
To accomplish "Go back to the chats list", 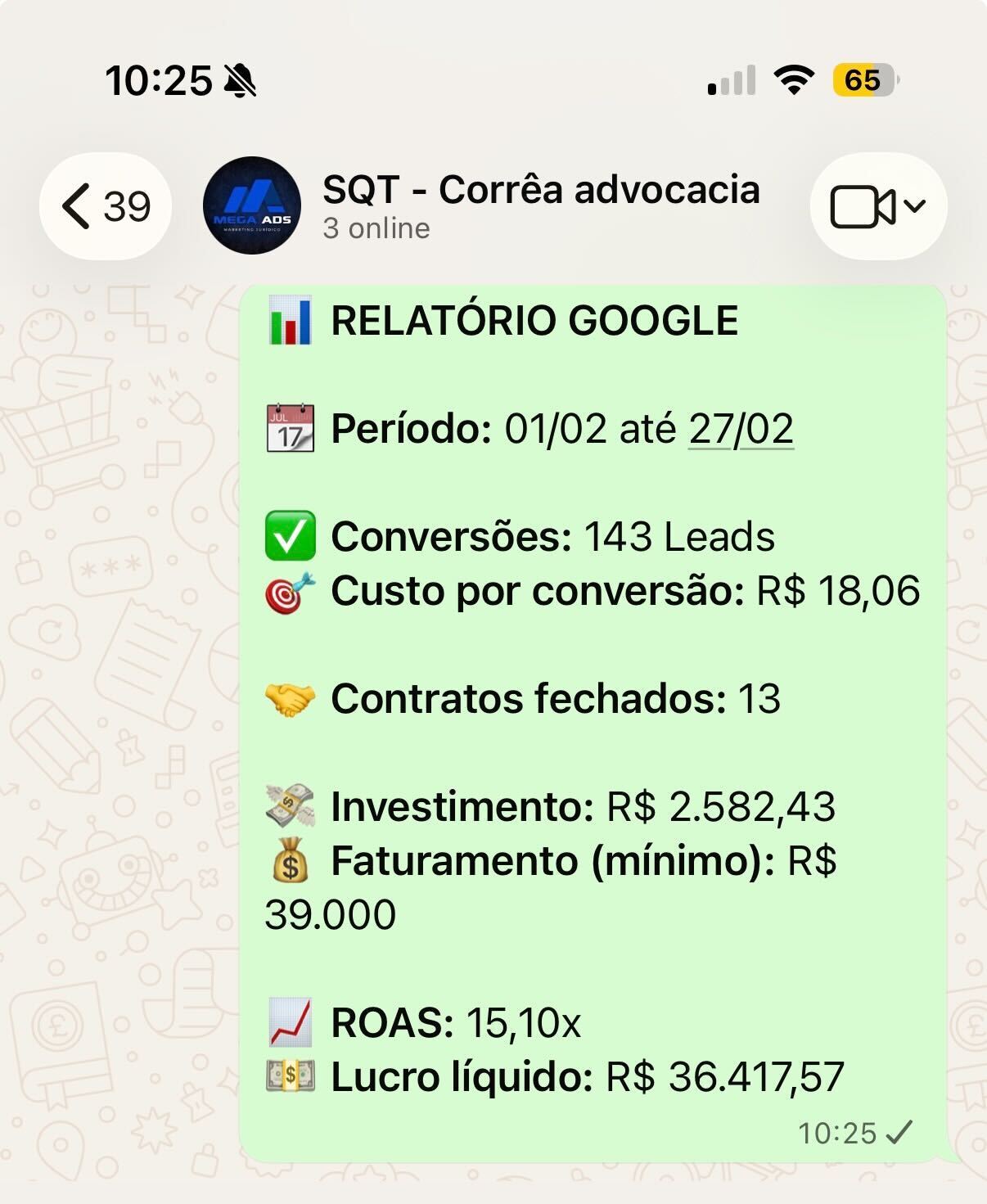I will (x=105, y=206).
